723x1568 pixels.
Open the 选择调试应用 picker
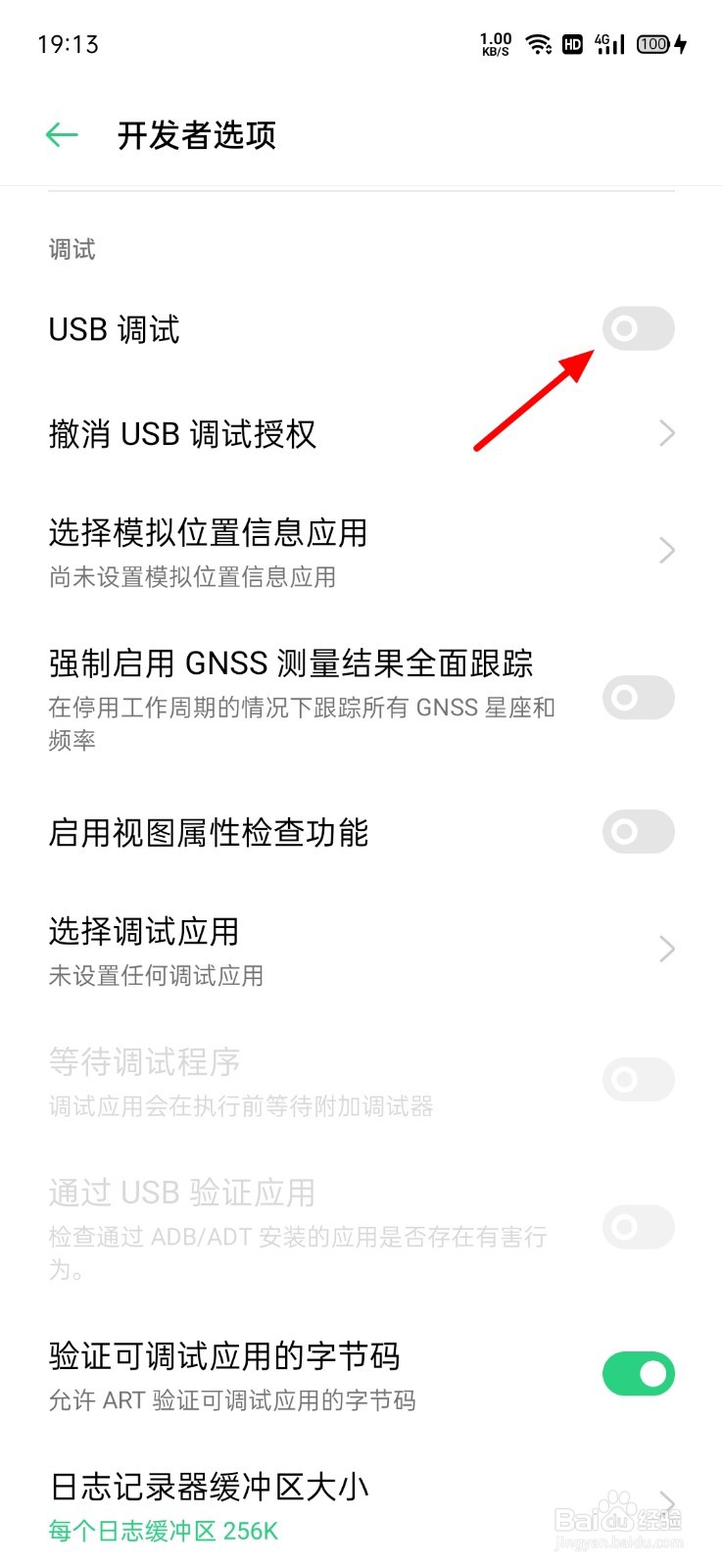361,949
